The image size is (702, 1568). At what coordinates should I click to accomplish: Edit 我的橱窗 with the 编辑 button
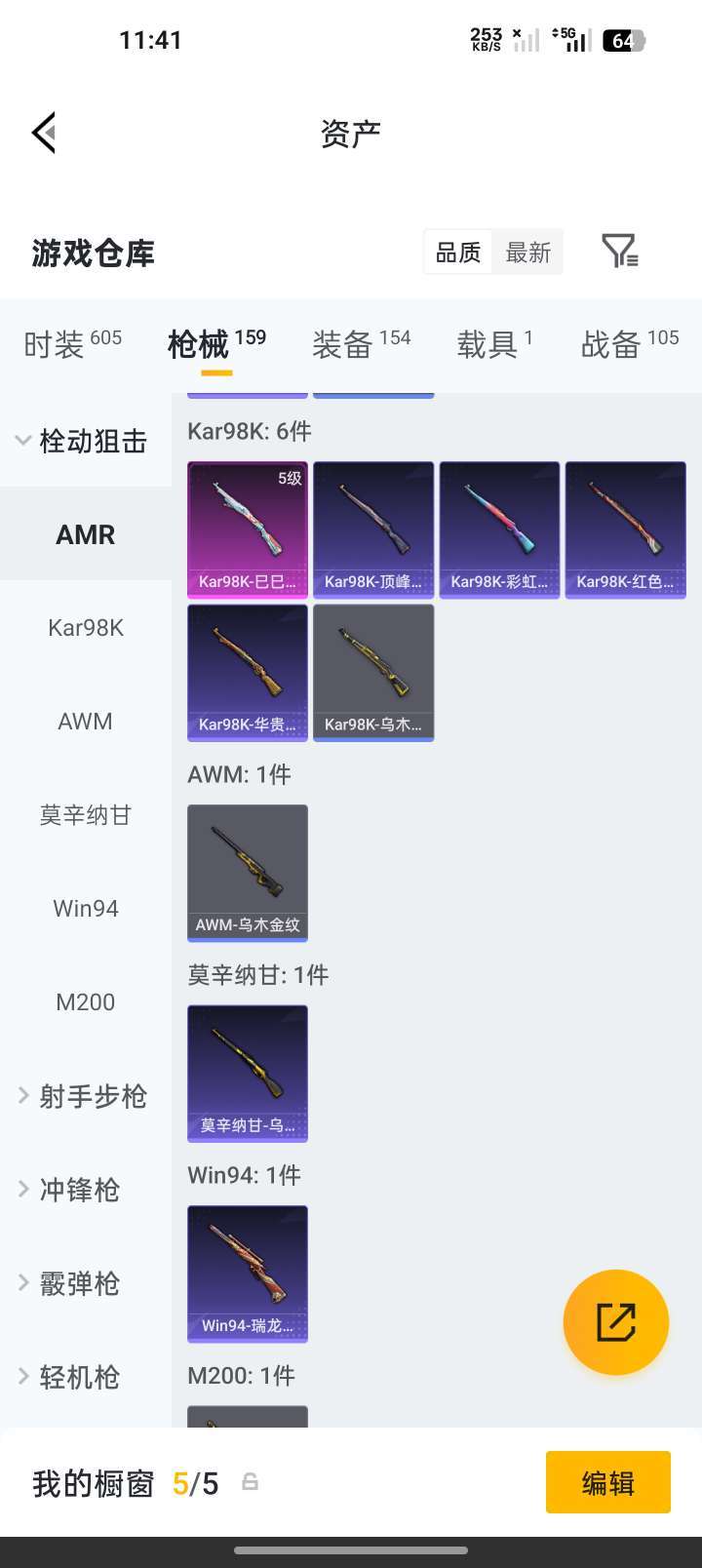tap(607, 1482)
